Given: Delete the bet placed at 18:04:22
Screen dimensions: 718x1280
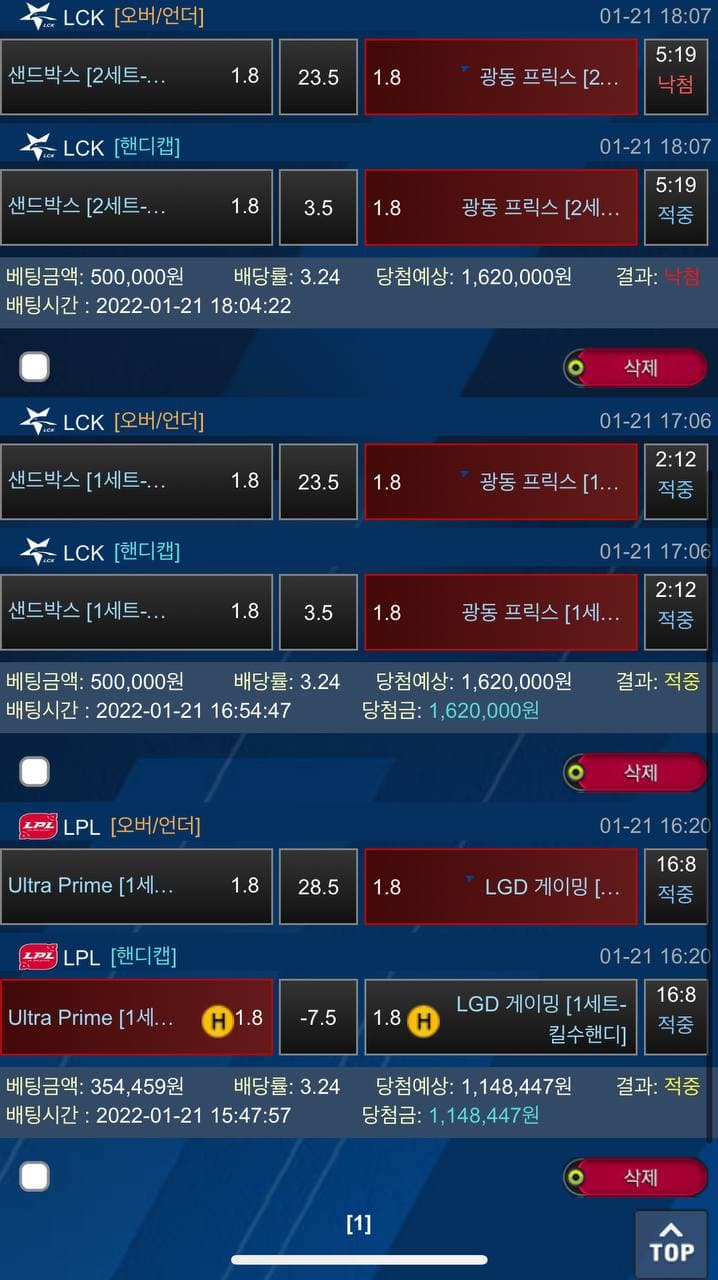Looking at the screenshot, I should pos(636,367).
